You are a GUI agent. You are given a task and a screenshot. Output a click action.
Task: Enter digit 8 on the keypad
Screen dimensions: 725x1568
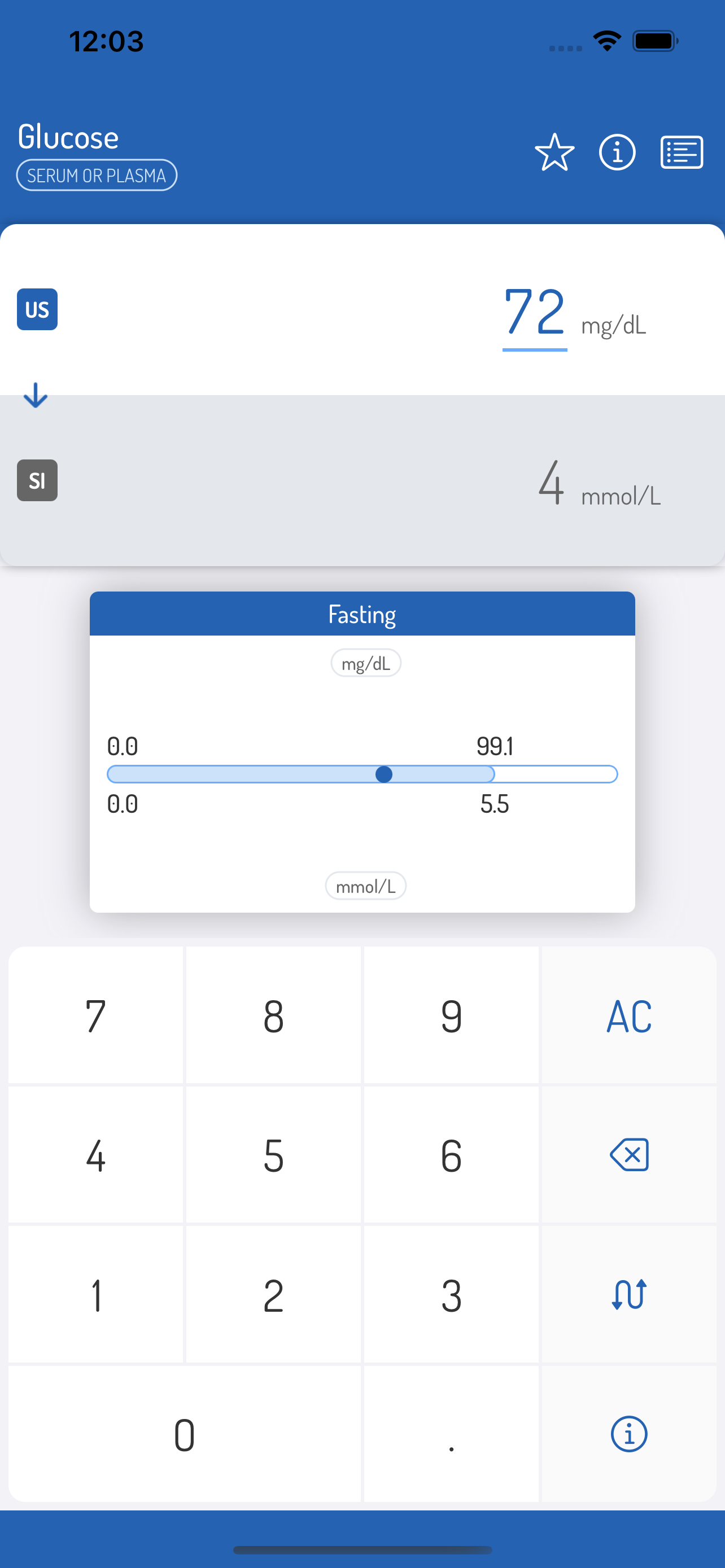click(273, 1015)
